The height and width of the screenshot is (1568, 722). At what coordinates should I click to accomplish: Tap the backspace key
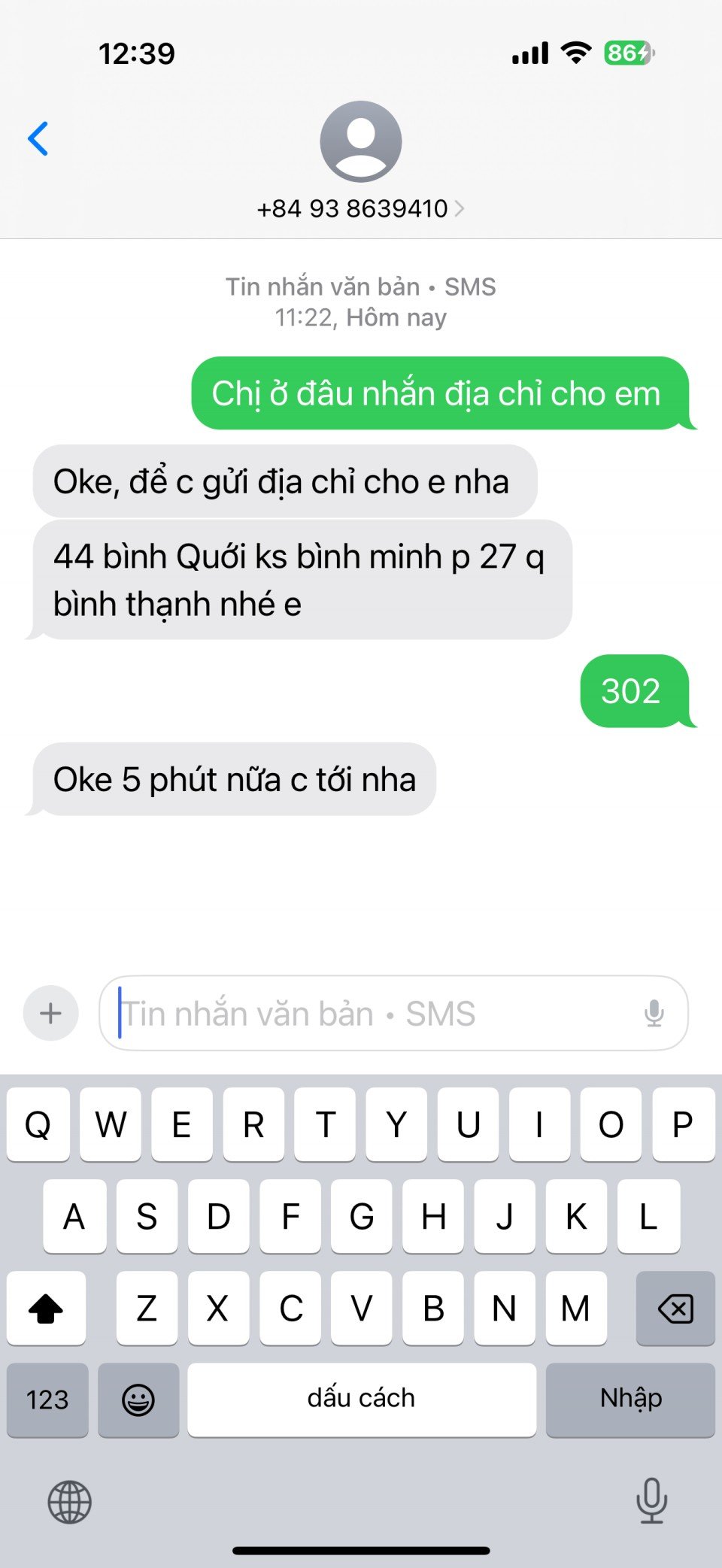pyautogui.click(x=675, y=1308)
